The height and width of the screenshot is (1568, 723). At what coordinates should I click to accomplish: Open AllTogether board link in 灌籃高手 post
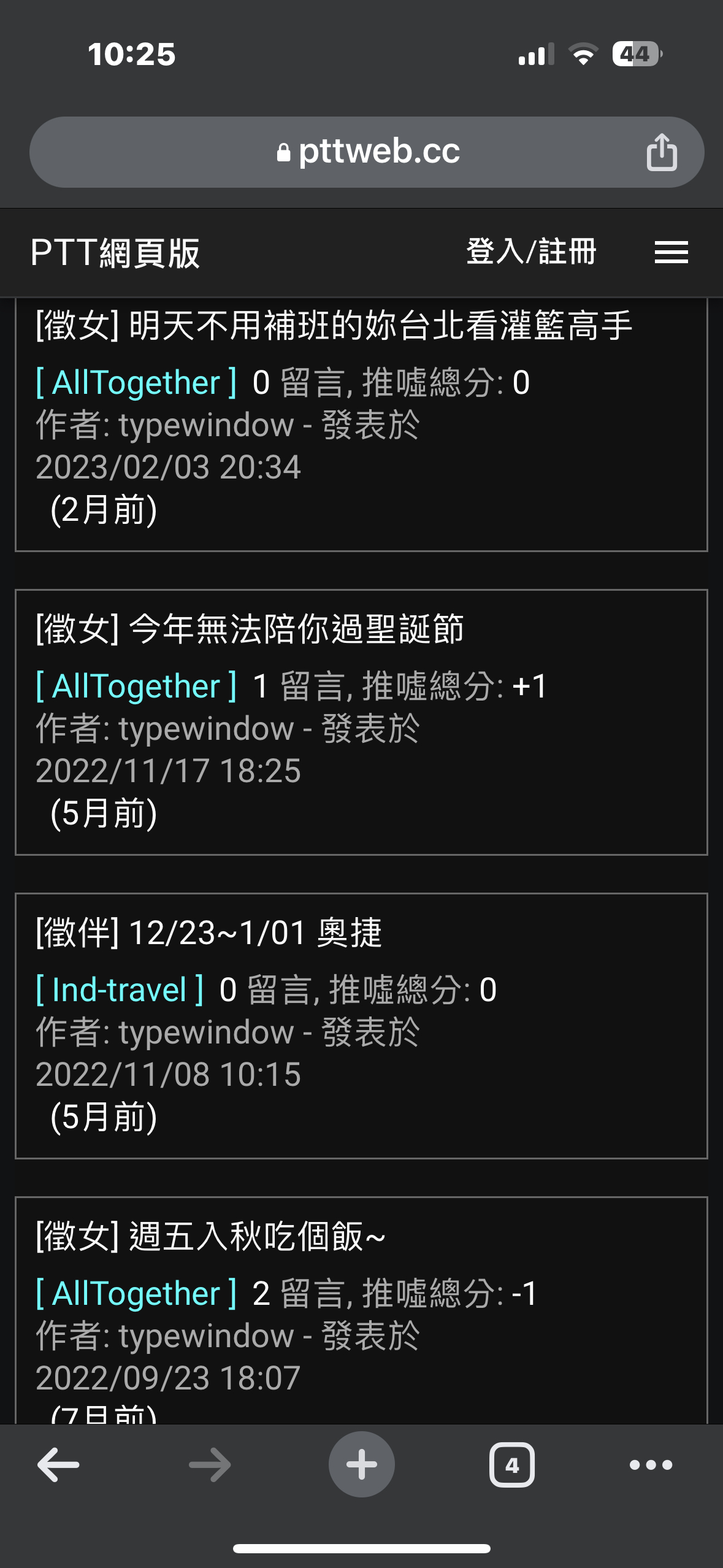tap(136, 383)
